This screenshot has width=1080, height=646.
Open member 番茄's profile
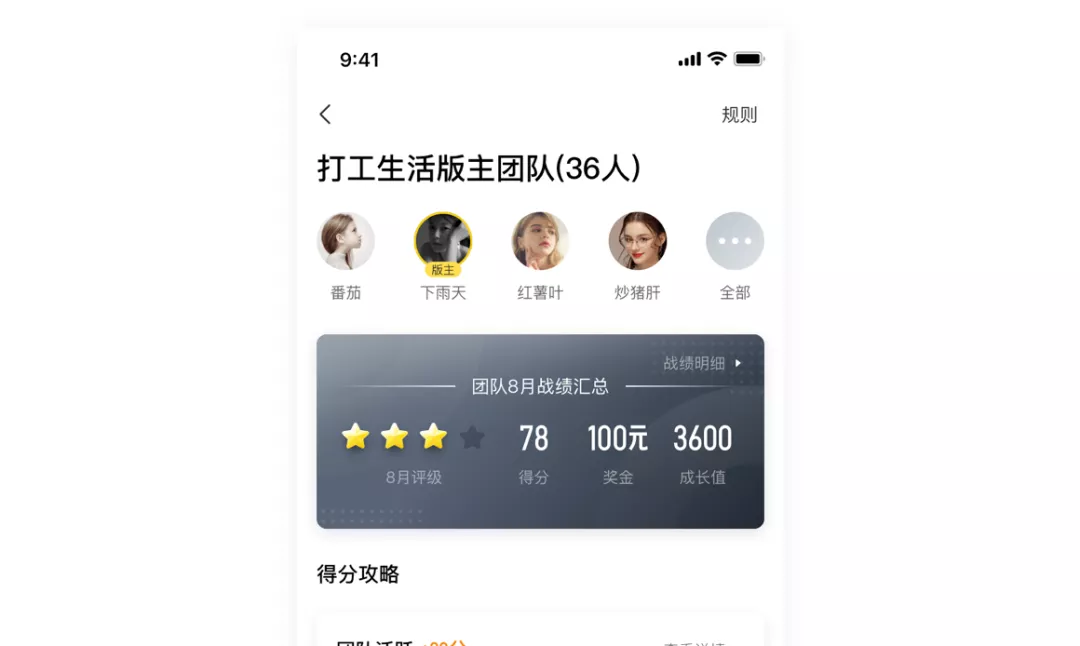tap(346, 241)
